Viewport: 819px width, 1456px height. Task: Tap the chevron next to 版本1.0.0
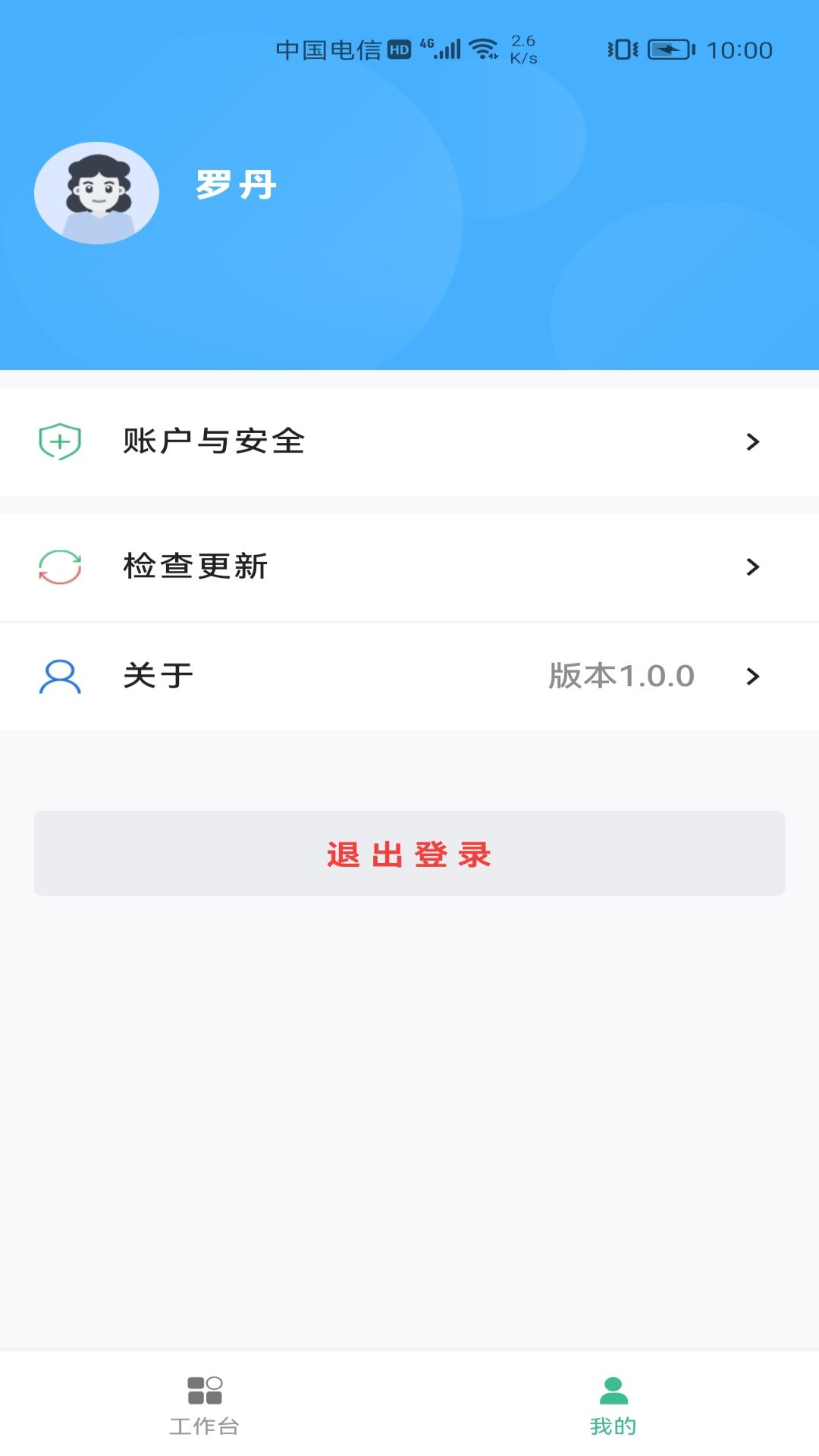click(x=752, y=676)
